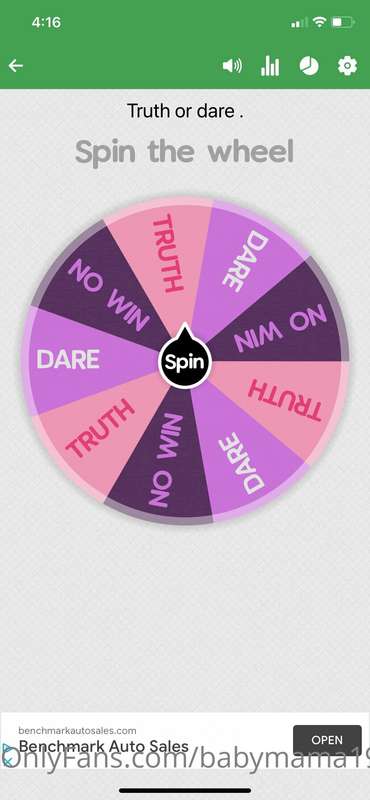
Task: Open the bar chart statistics icon
Action: (270, 66)
